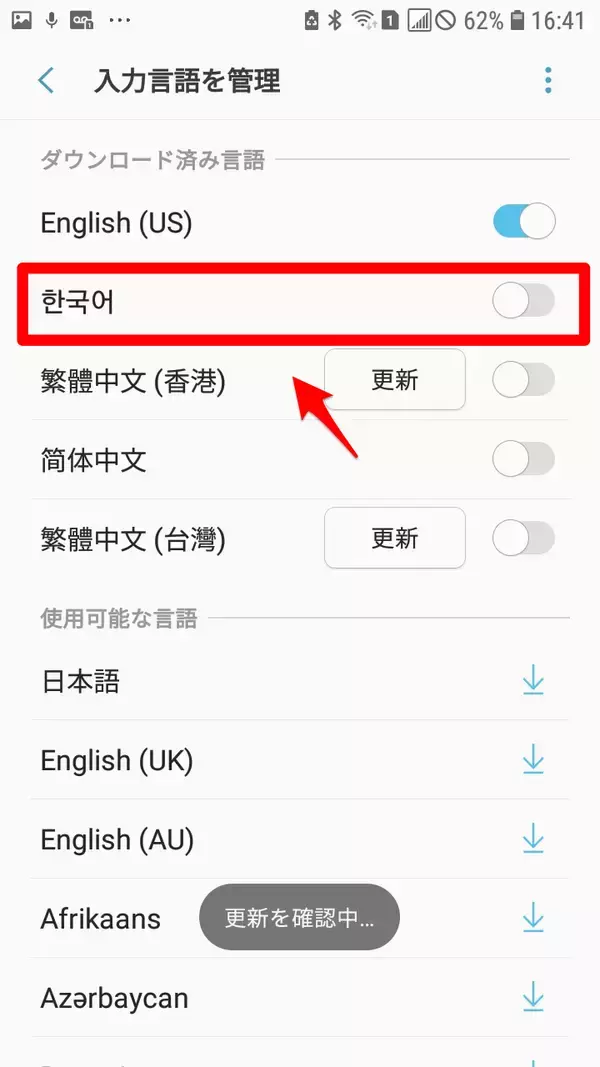This screenshot has height=1067, width=600.
Task: Download the Afrikaans language
Action: pos(533,917)
